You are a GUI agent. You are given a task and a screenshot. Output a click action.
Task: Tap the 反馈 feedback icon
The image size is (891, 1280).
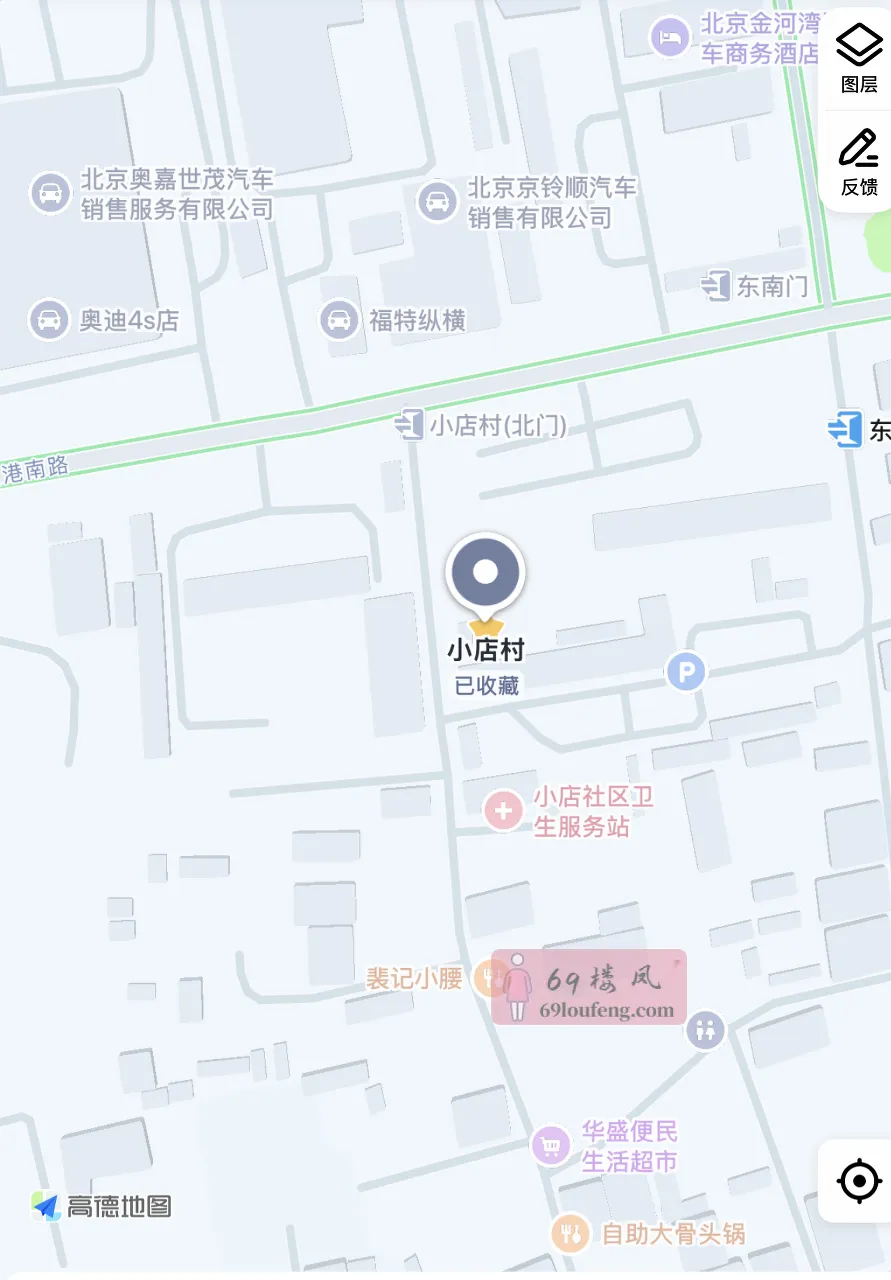(857, 160)
